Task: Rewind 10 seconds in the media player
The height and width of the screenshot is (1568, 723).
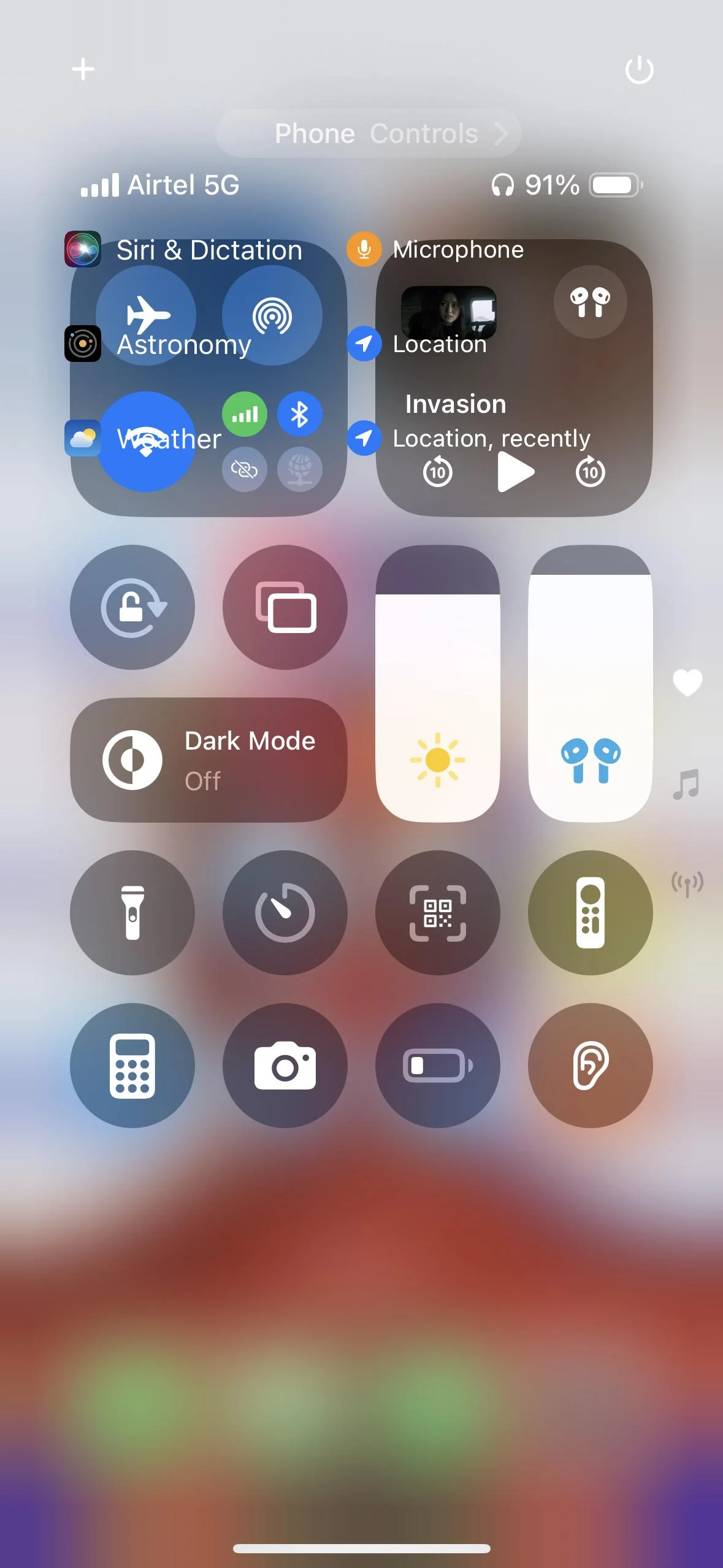Action: [437, 472]
